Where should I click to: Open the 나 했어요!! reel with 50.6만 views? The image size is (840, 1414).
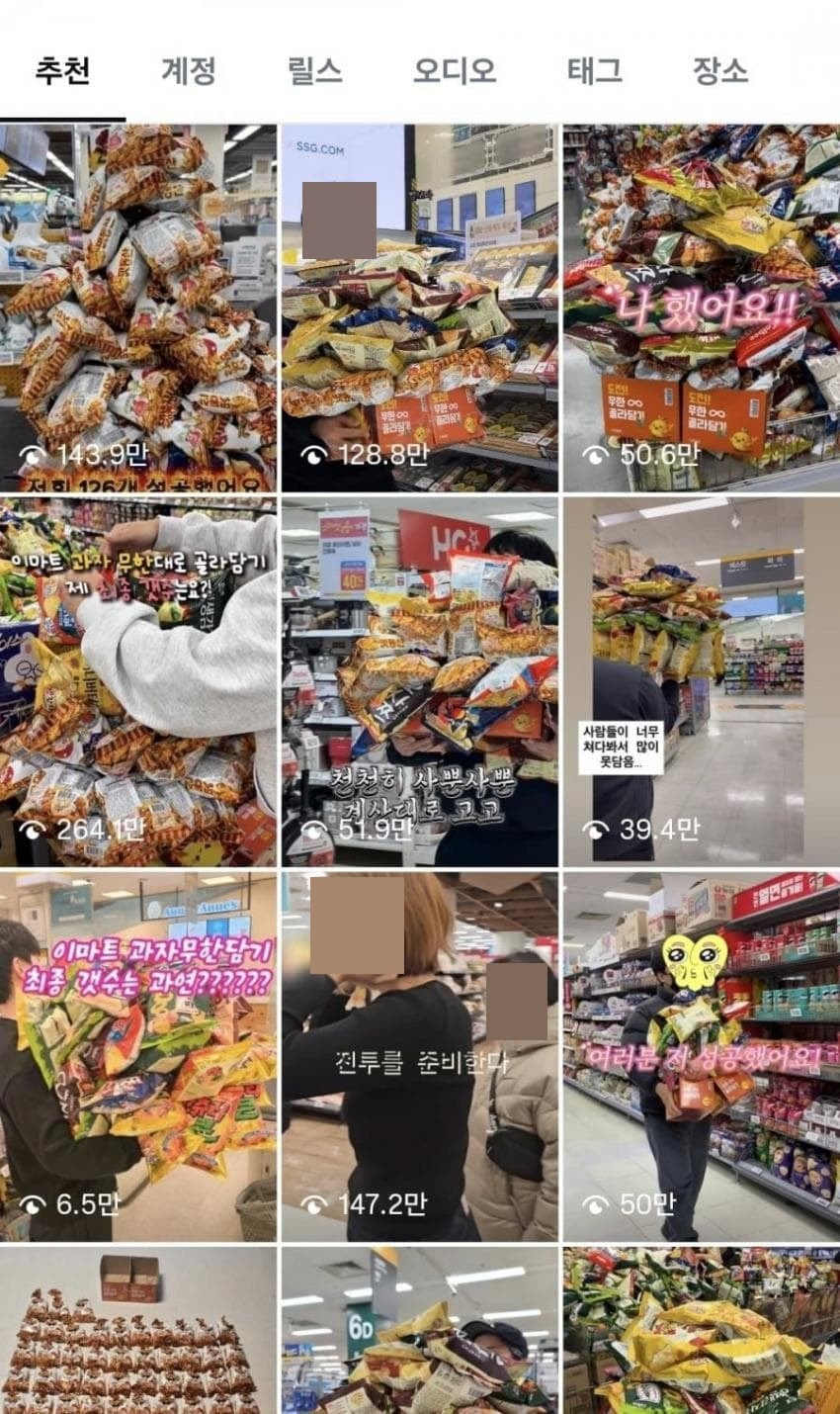click(701, 307)
